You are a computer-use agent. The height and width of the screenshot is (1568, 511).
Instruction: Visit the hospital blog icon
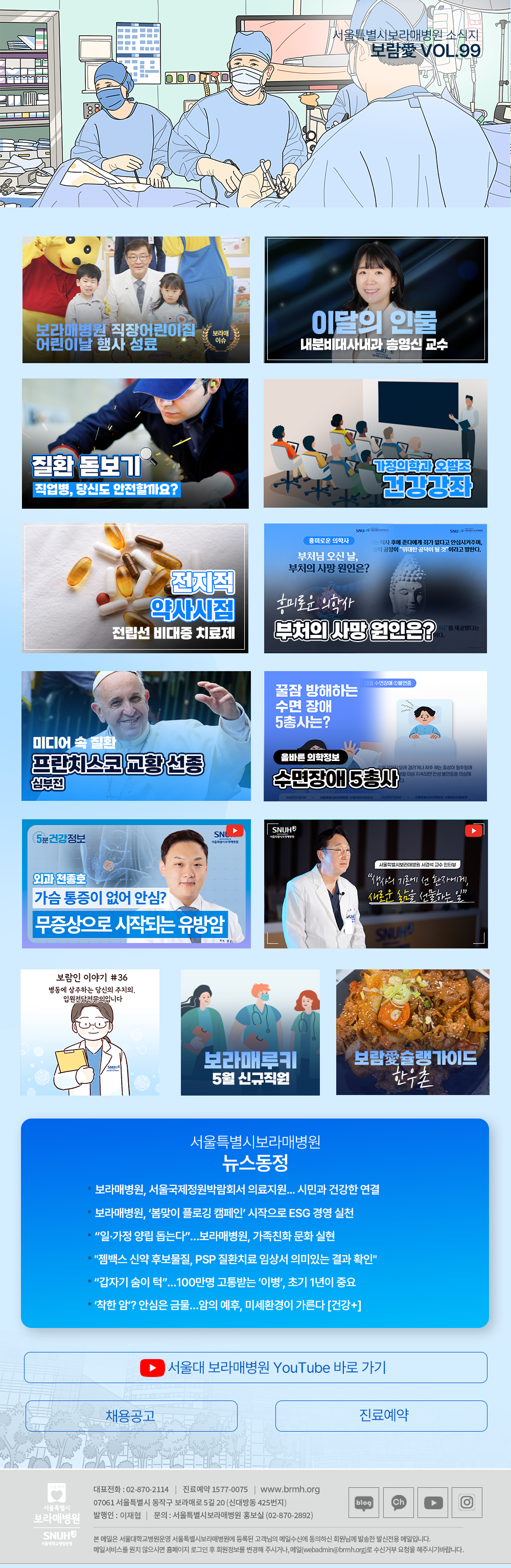click(364, 1502)
